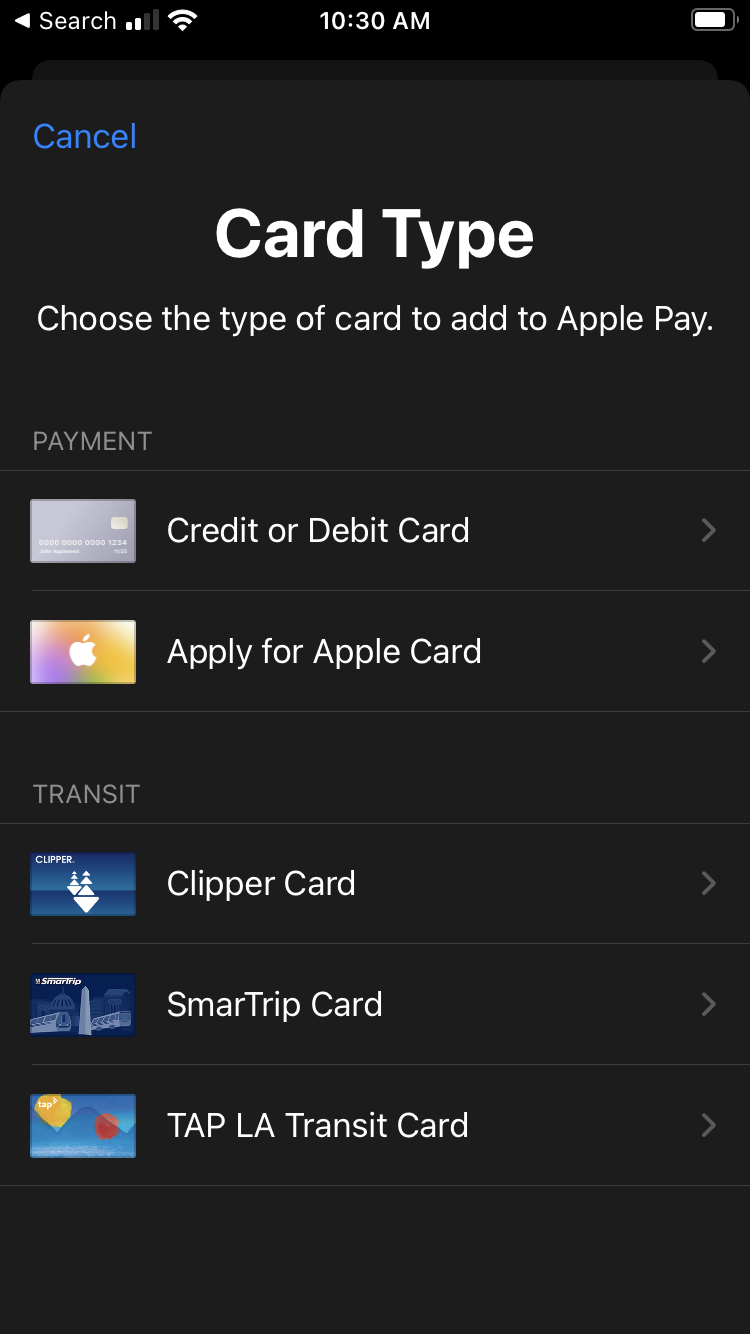Select the TAP LA card artwork icon
This screenshot has width=750, height=1334.
[83, 1125]
